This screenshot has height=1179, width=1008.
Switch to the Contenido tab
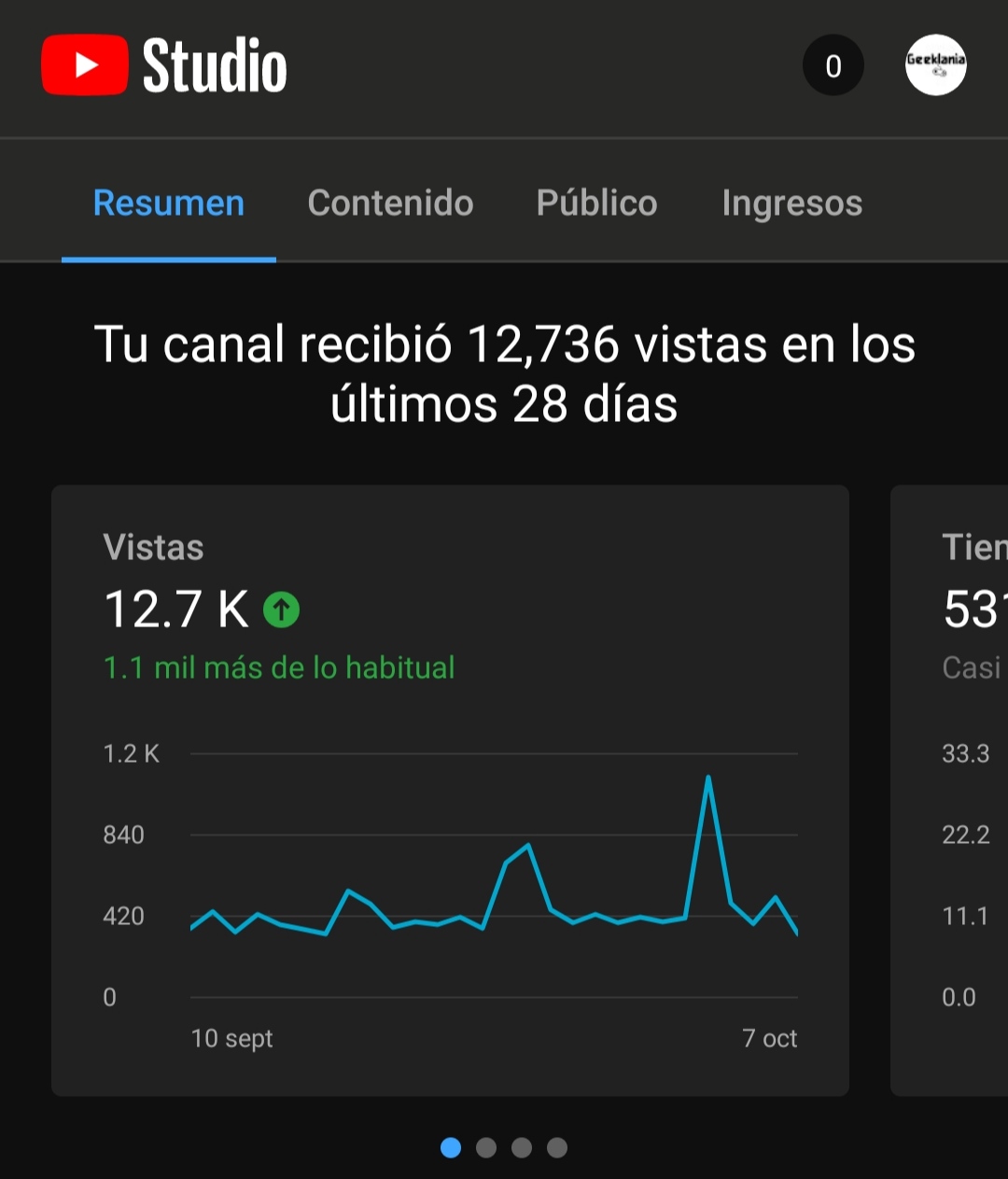(390, 203)
